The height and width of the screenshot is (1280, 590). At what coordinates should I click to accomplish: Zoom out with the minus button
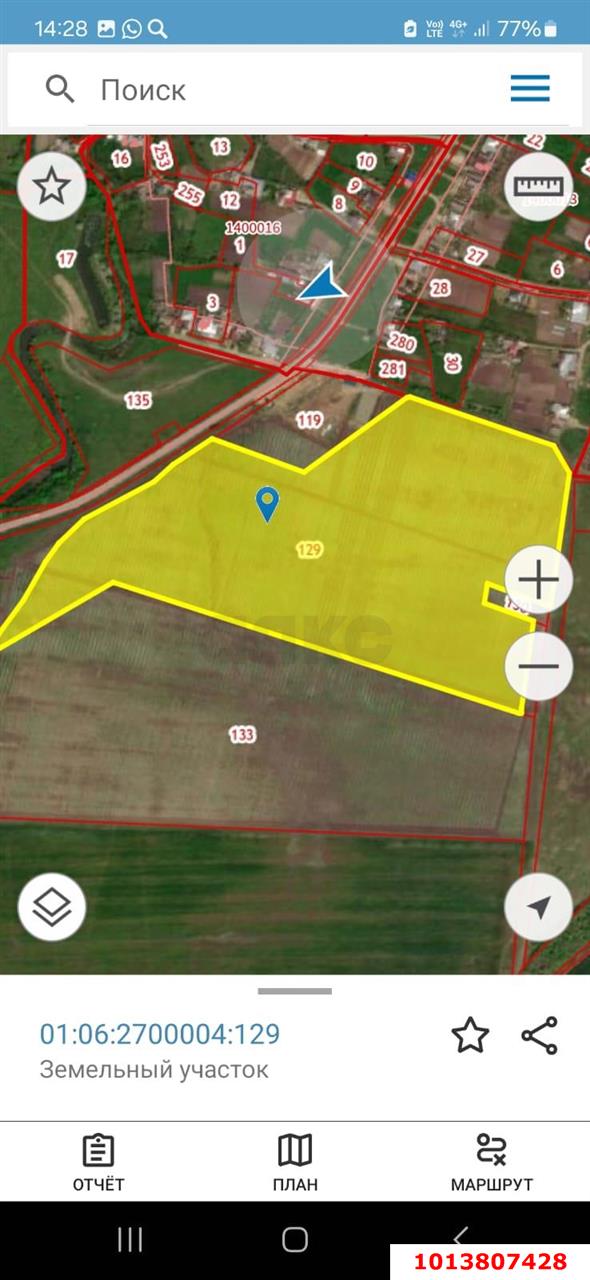tap(538, 666)
